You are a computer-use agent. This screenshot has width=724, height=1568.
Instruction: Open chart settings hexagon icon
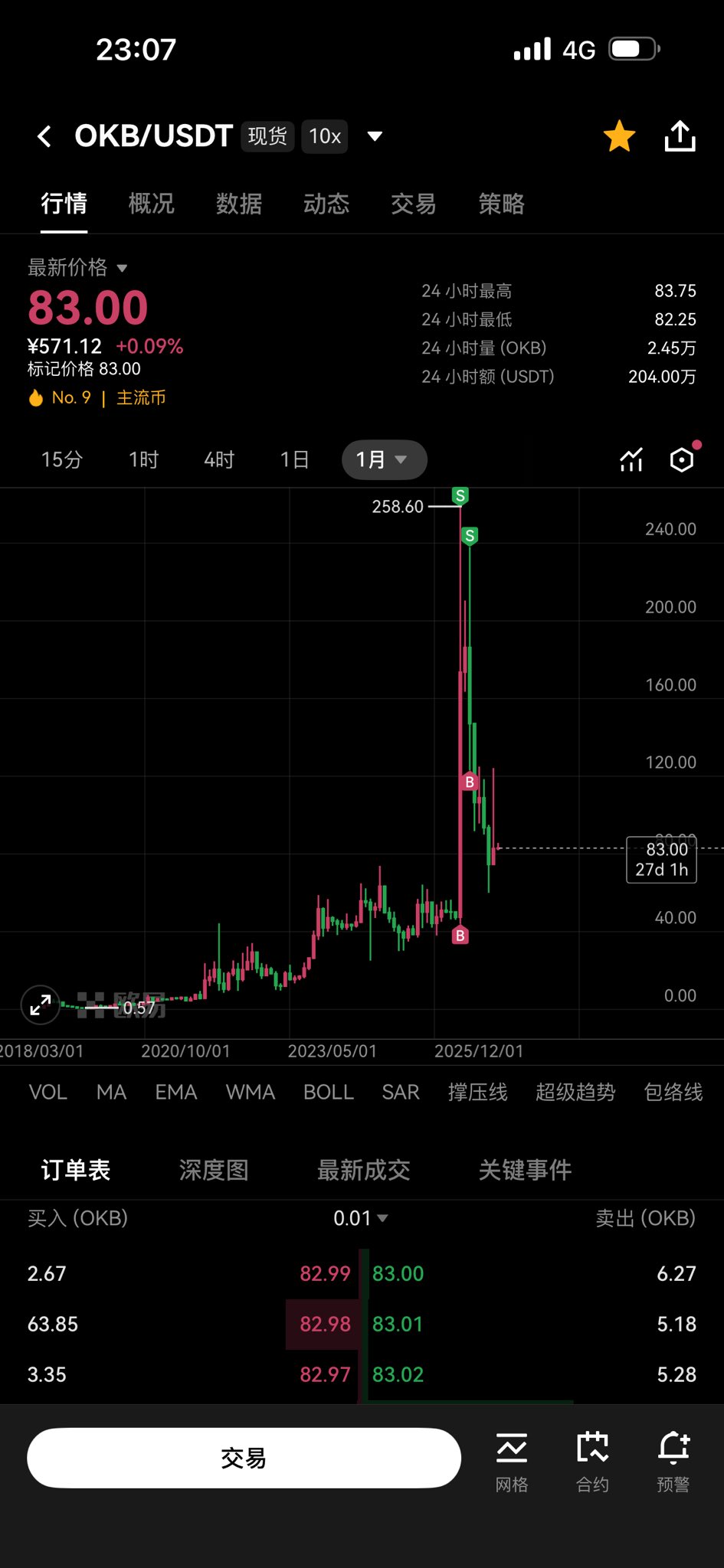(x=681, y=459)
